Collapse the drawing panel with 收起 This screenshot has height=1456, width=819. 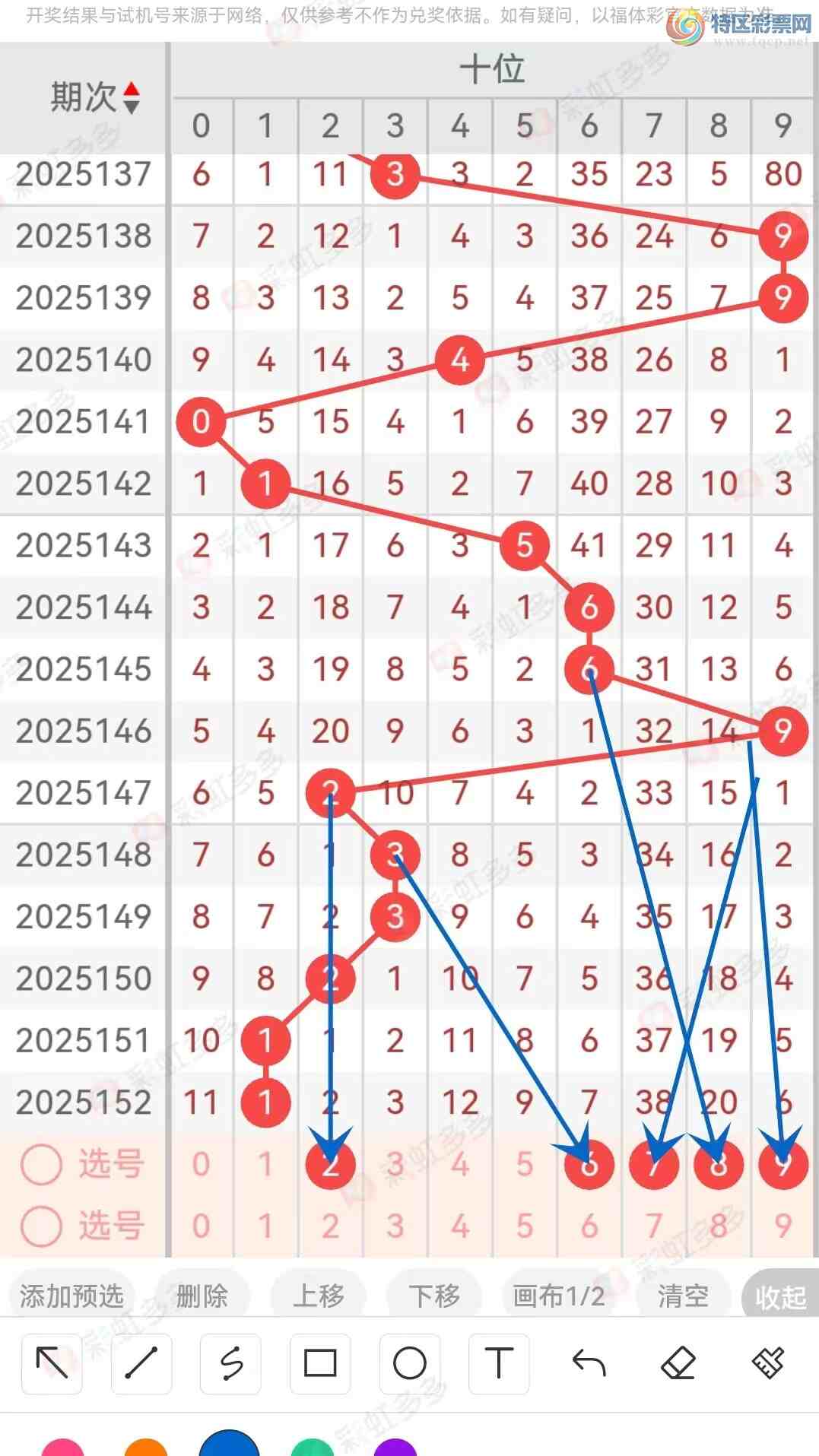click(779, 1297)
